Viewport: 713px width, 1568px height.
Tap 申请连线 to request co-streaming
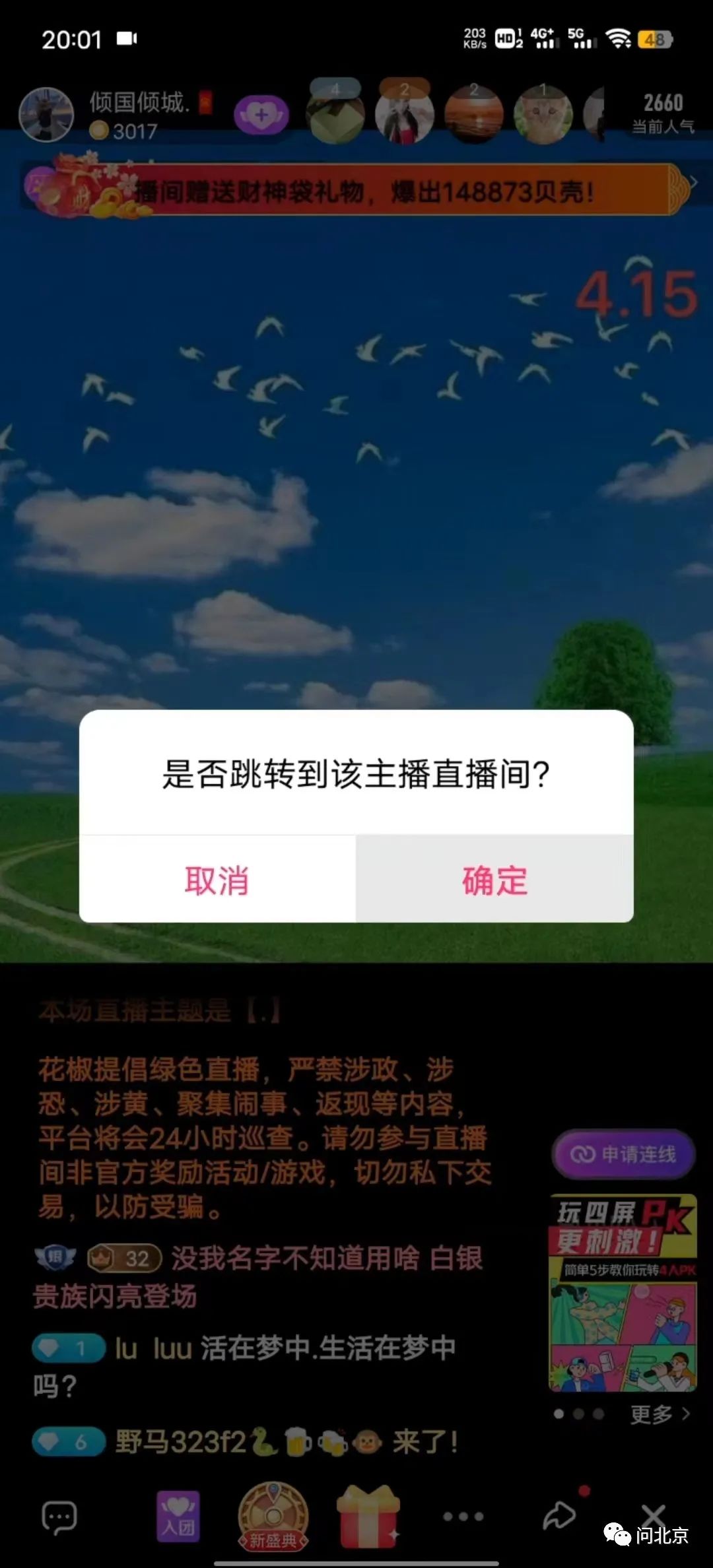(623, 1154)
